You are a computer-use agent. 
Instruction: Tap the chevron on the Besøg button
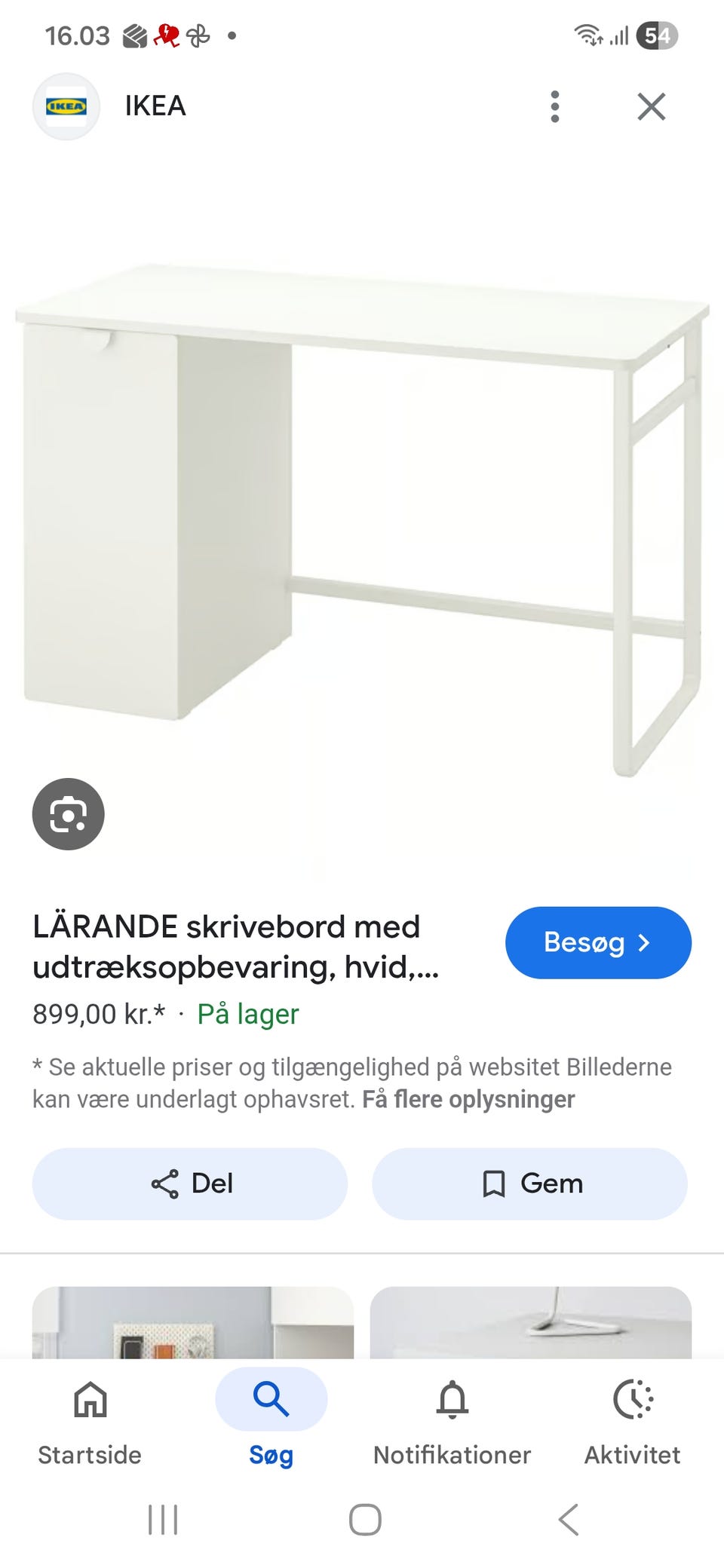[646, 942]
